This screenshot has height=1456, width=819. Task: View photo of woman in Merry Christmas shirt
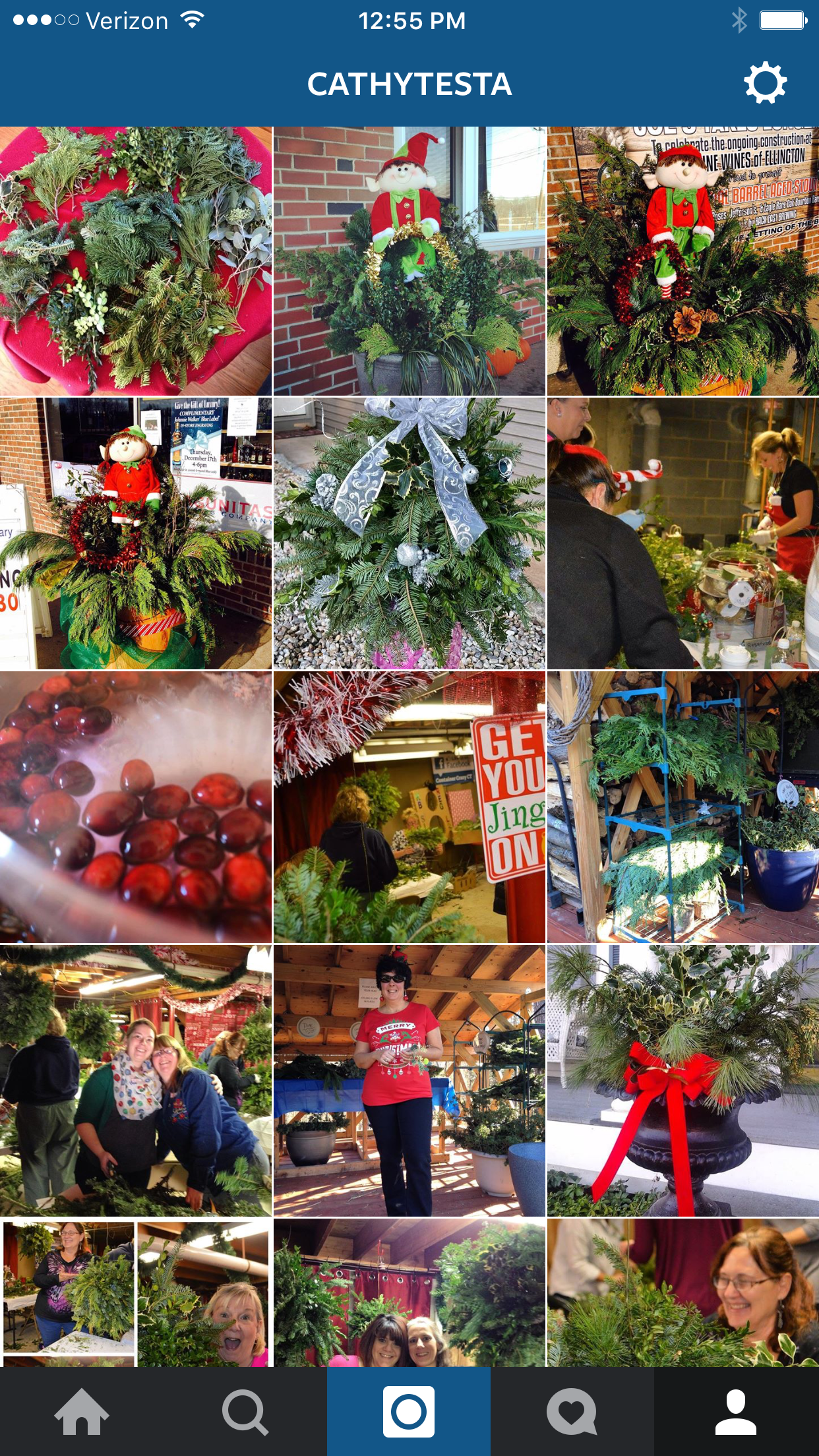[409, 1080]
